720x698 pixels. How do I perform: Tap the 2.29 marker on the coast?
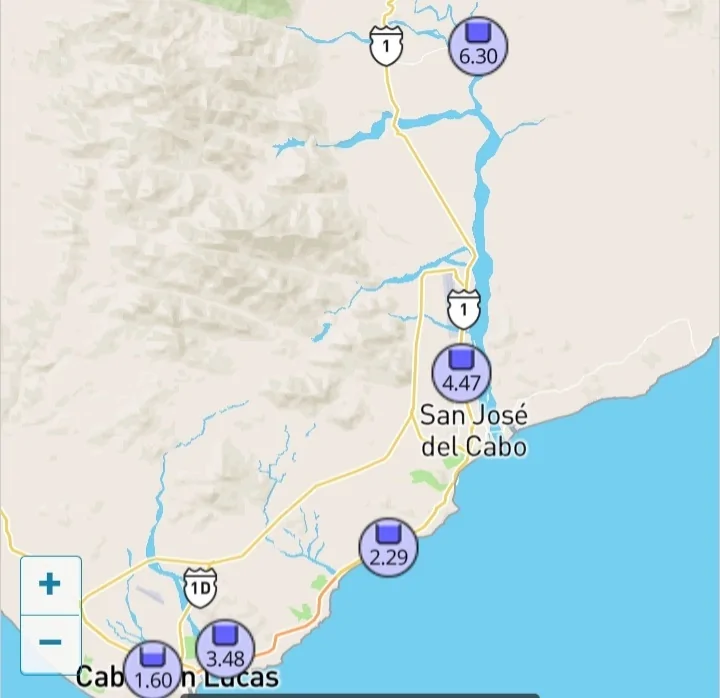click(388, 547)
